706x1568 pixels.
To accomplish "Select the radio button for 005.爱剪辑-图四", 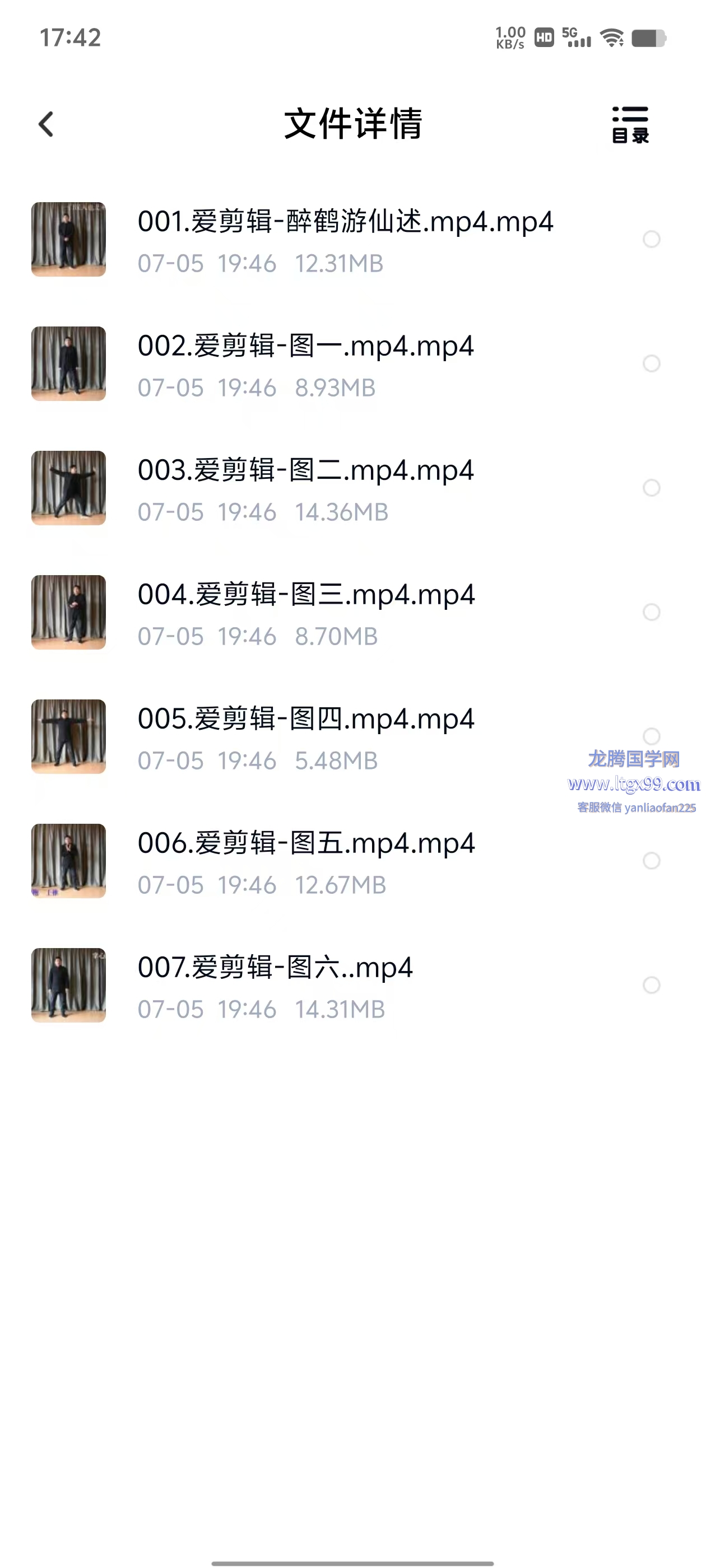I will coord(651,736).
